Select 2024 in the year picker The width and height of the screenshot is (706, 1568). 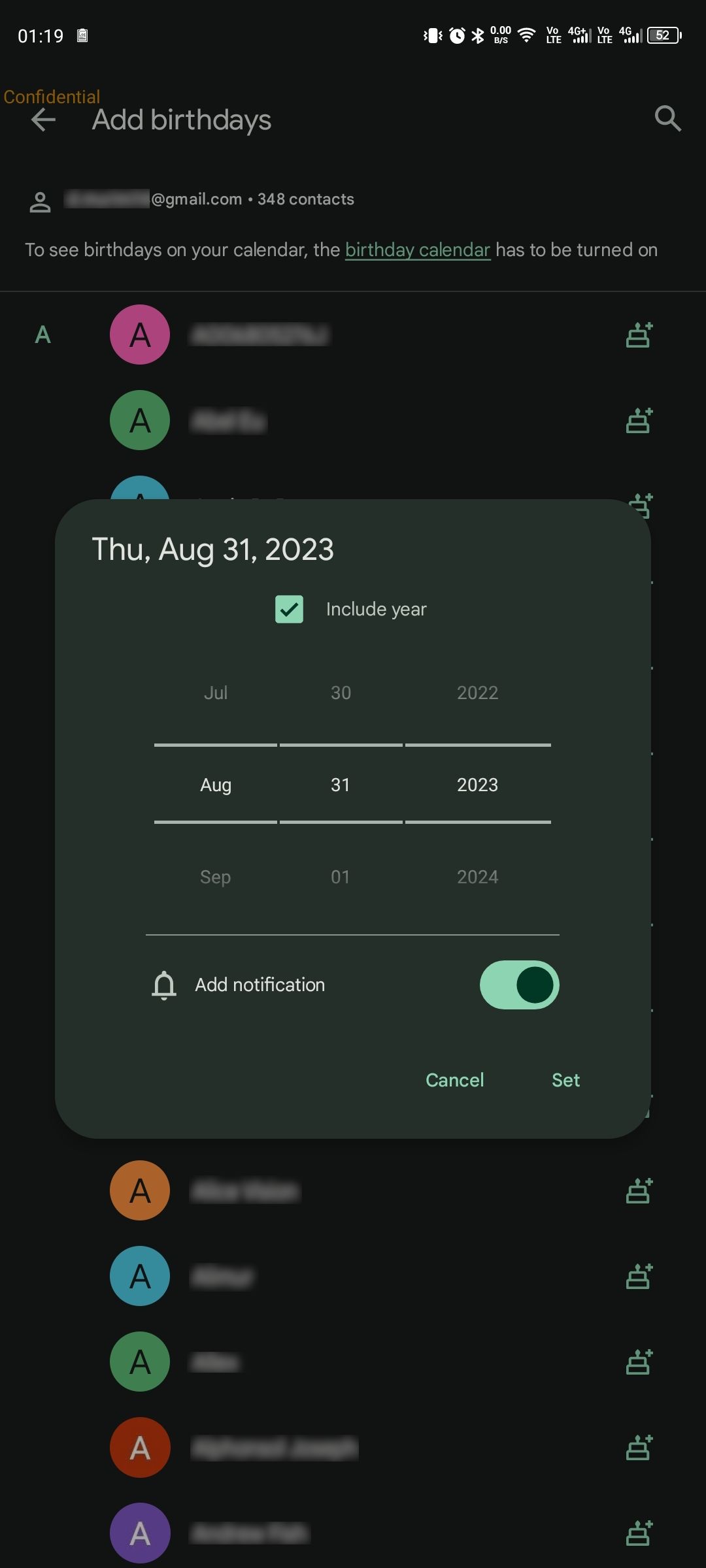(478, 876)
